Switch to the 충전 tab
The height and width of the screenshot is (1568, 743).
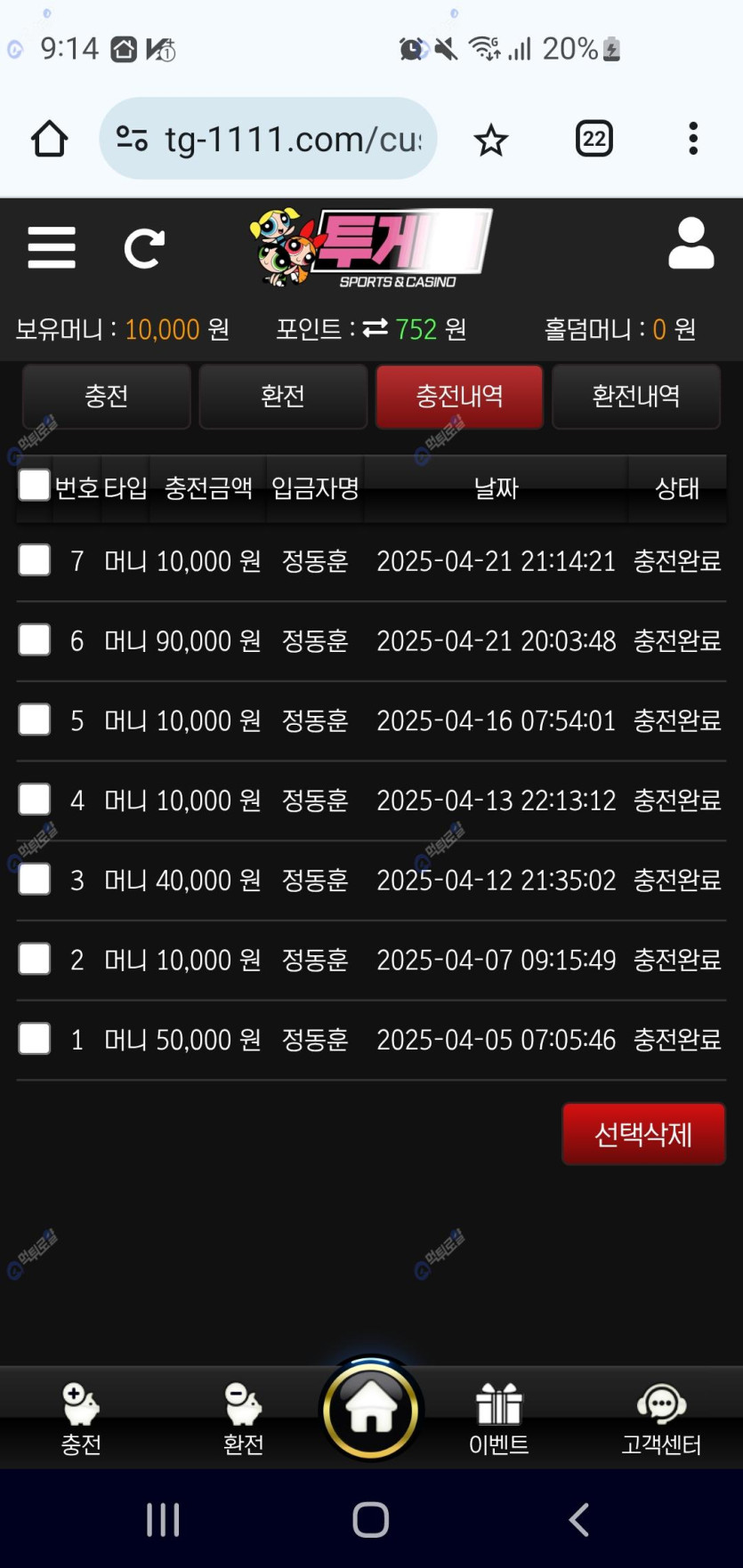[x=107, y=397]
